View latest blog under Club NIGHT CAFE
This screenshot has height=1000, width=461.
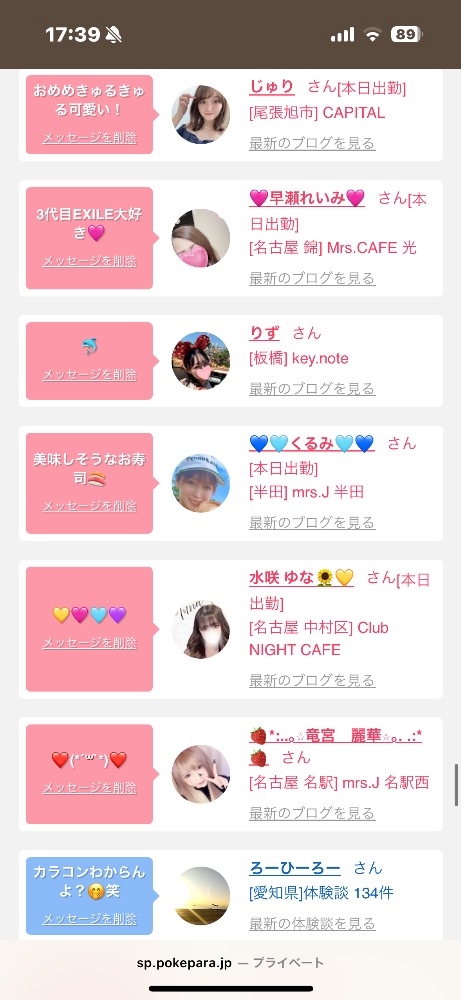(312, 680)
